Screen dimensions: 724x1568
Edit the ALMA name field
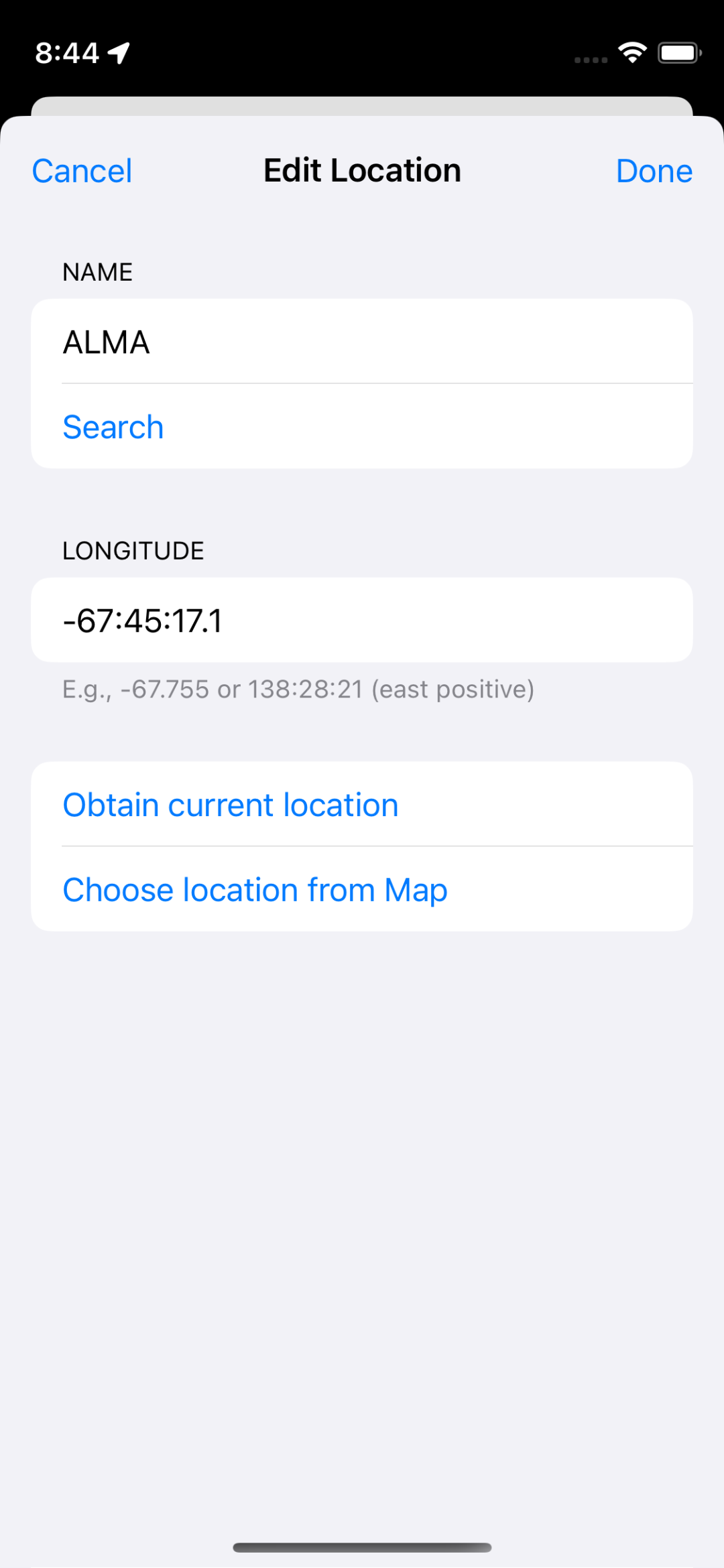(362, 342)
